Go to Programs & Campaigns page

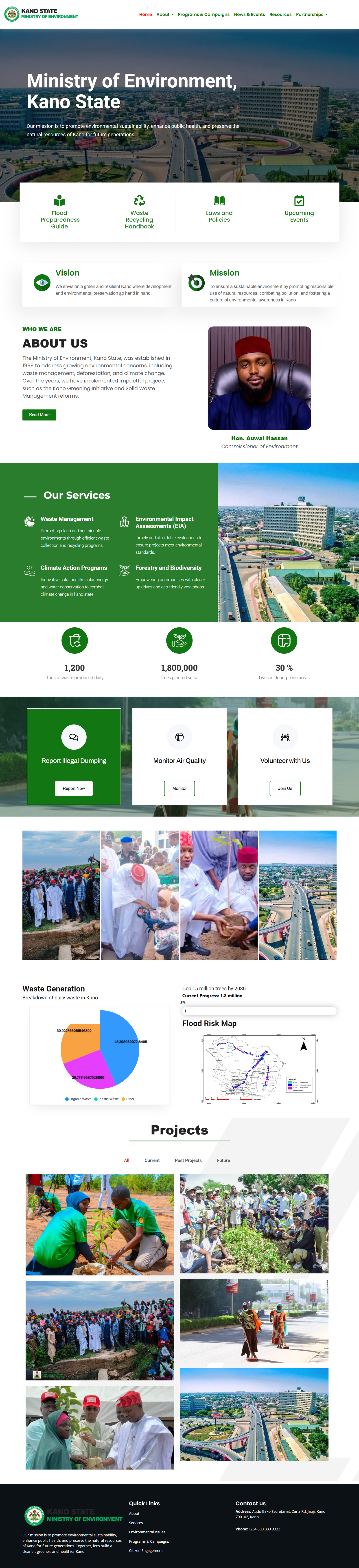click(x=203, y=14)
